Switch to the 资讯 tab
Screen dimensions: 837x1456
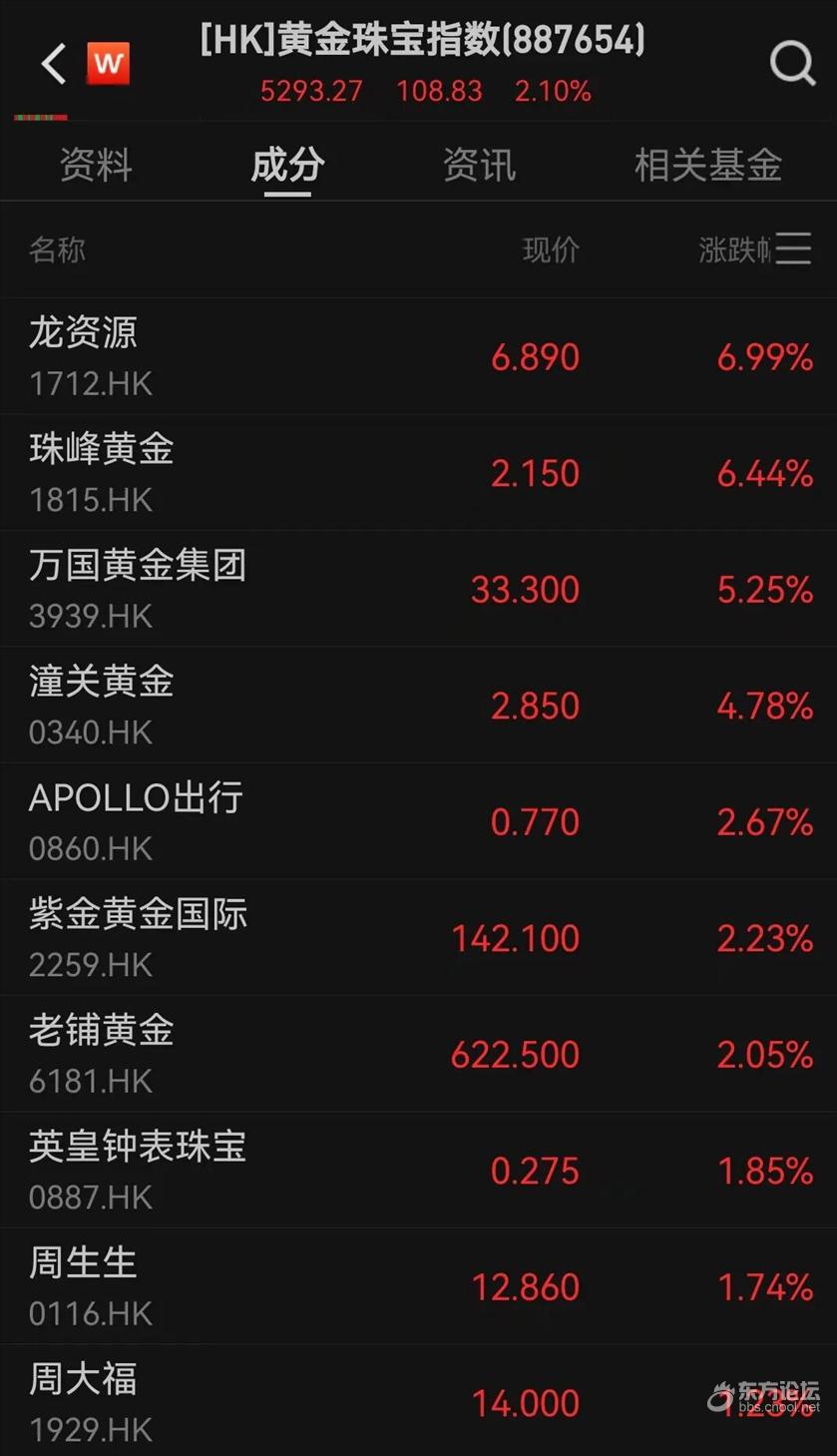click(x=479, y=165)
